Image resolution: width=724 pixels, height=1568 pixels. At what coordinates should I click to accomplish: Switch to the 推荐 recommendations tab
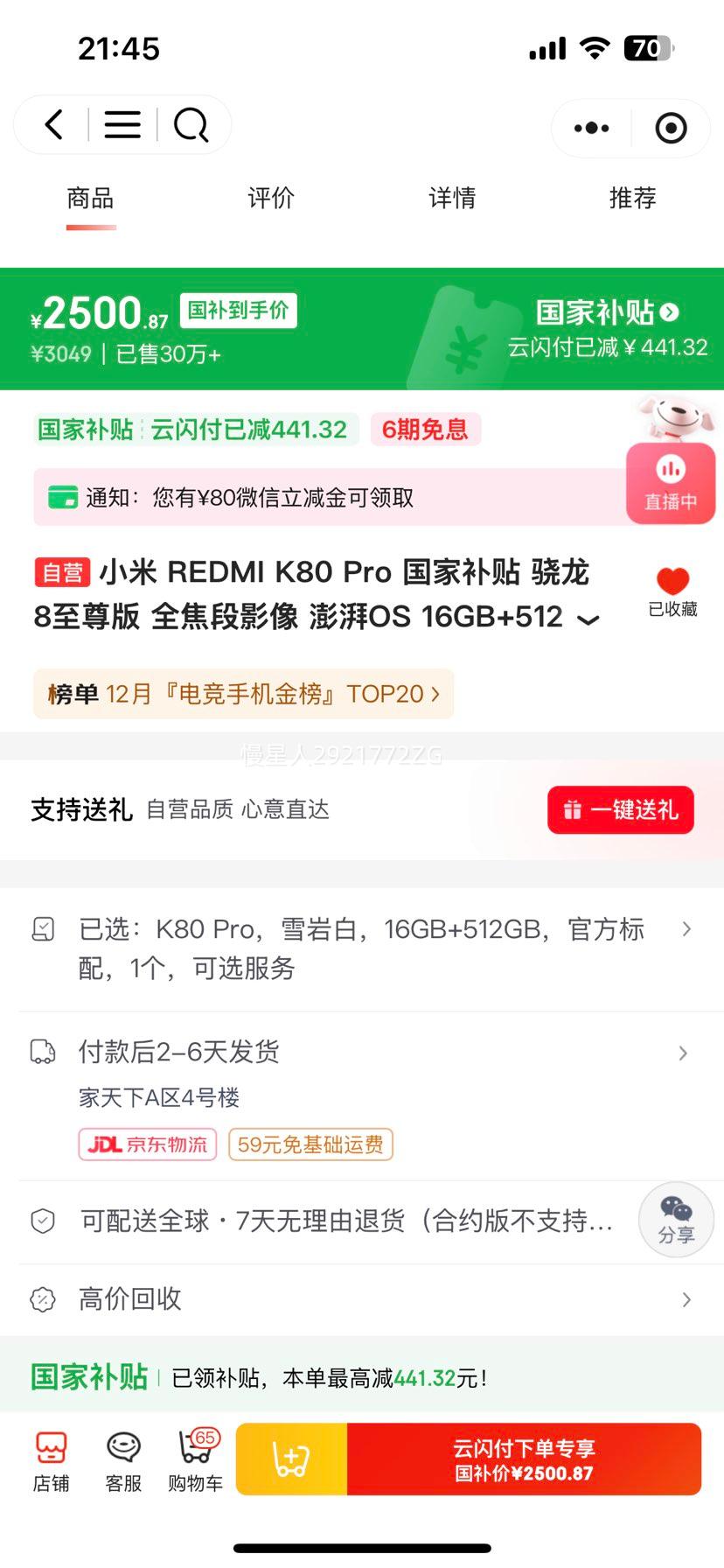coord(632,199)
